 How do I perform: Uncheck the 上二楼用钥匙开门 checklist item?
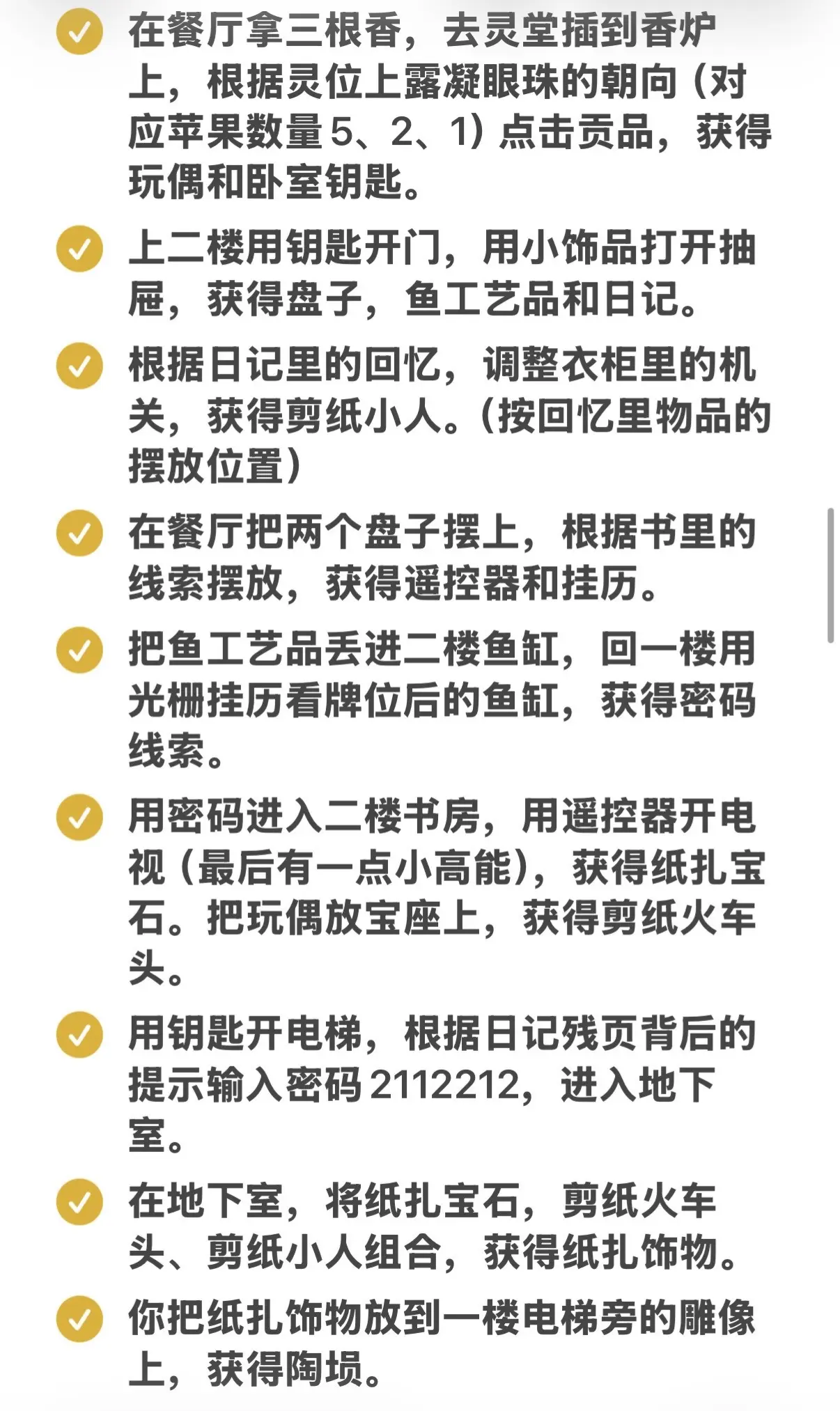click(79, 248)
